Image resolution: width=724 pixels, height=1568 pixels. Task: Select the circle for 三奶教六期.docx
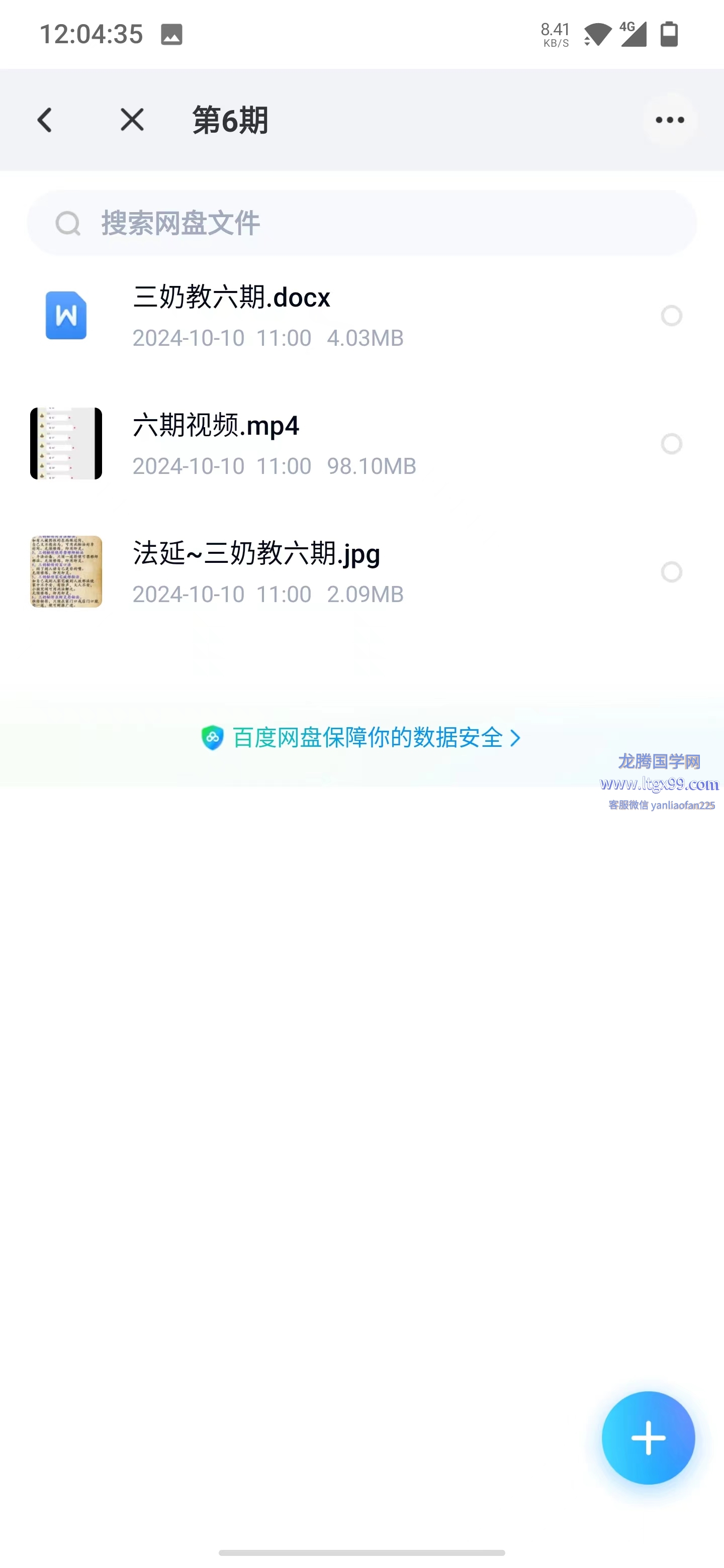671,316
